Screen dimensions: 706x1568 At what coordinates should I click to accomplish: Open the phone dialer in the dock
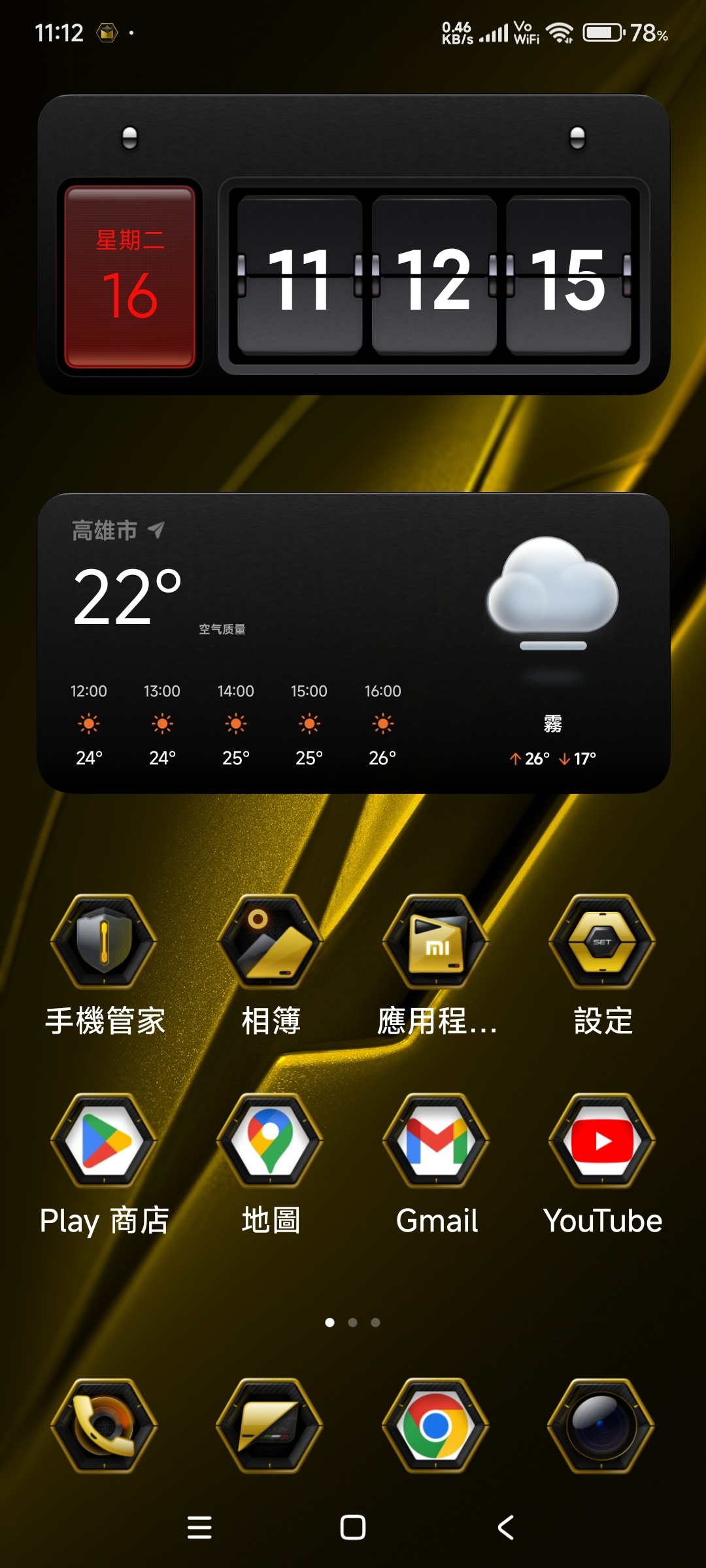[105, 1426]
